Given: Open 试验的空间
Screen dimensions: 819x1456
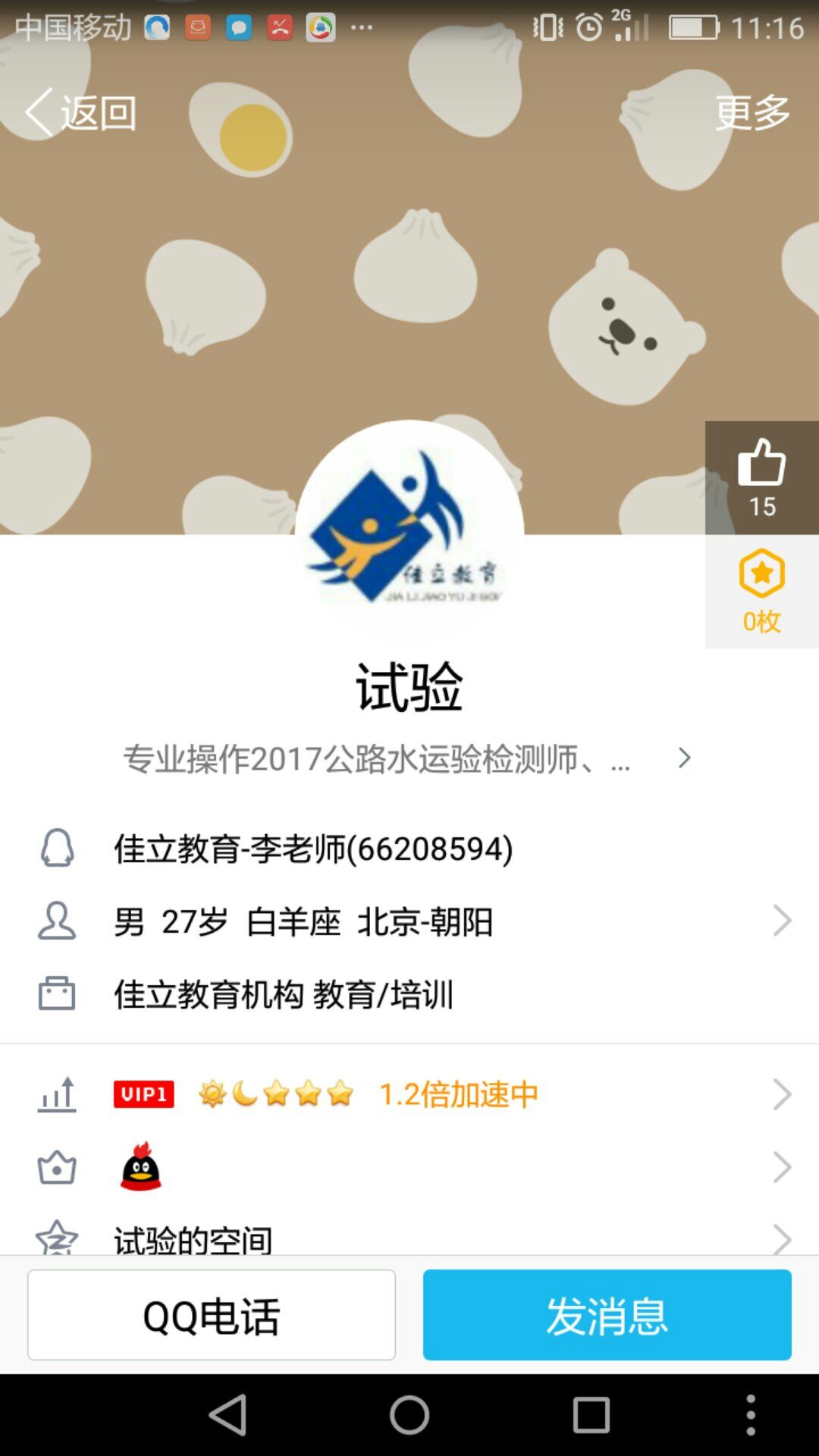Looking at the screenshot, I should (x=409, y=1238).
